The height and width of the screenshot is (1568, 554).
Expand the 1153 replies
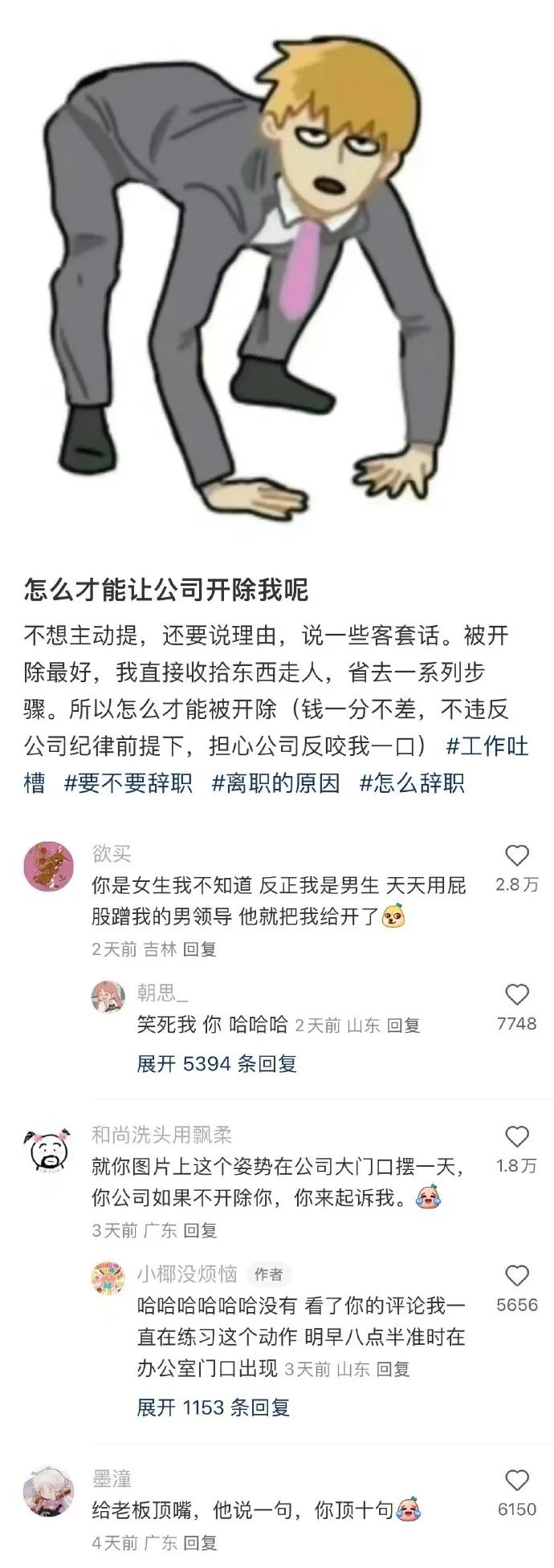(x=213, y=1407)
